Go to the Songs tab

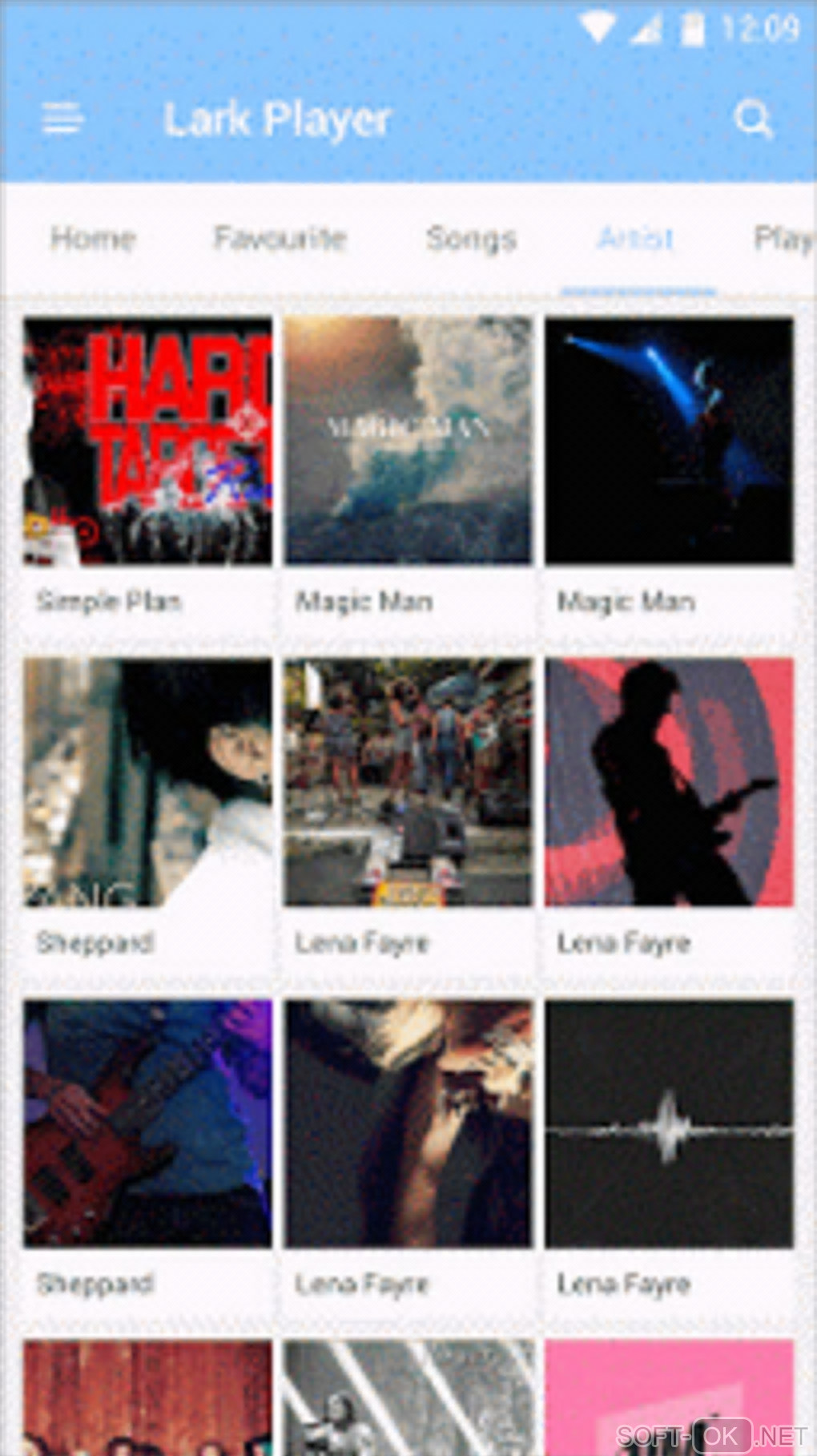coord(471,239)
